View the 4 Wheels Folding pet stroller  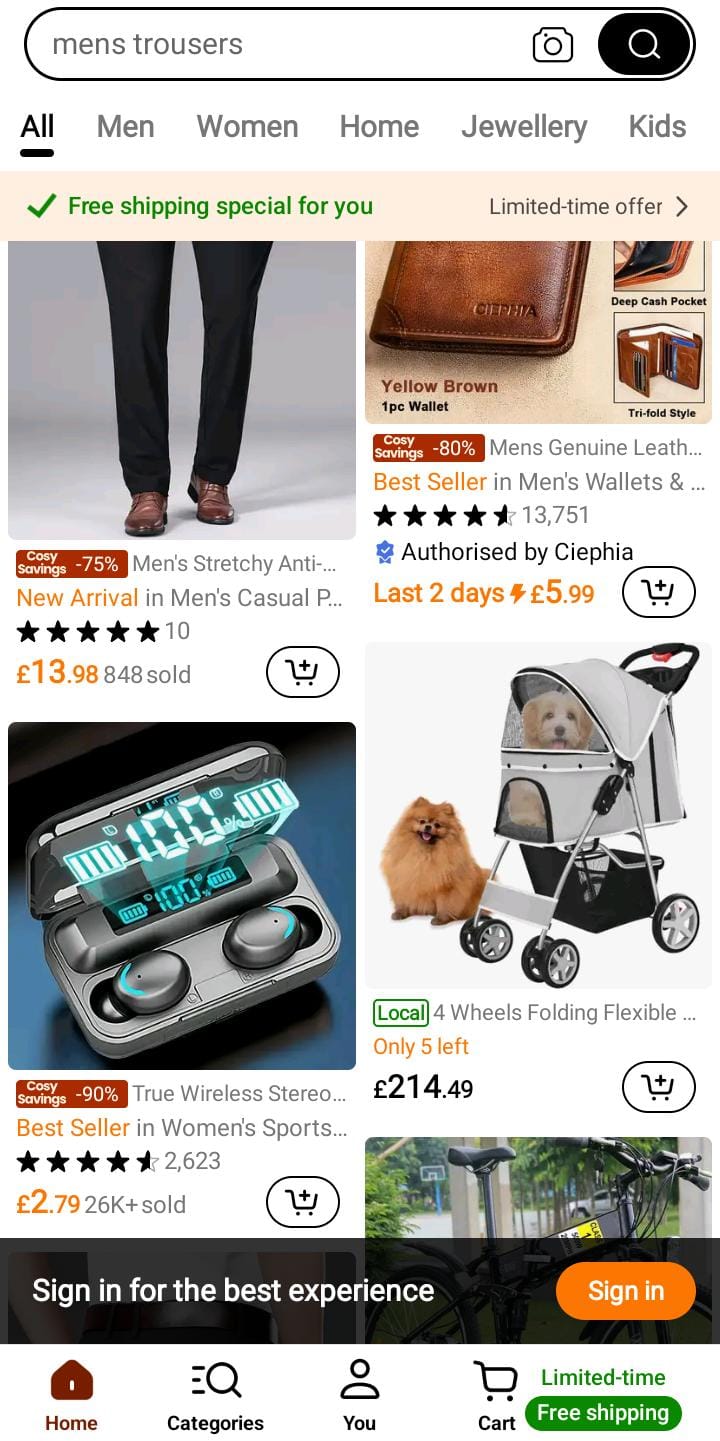(x=538, y=815)
